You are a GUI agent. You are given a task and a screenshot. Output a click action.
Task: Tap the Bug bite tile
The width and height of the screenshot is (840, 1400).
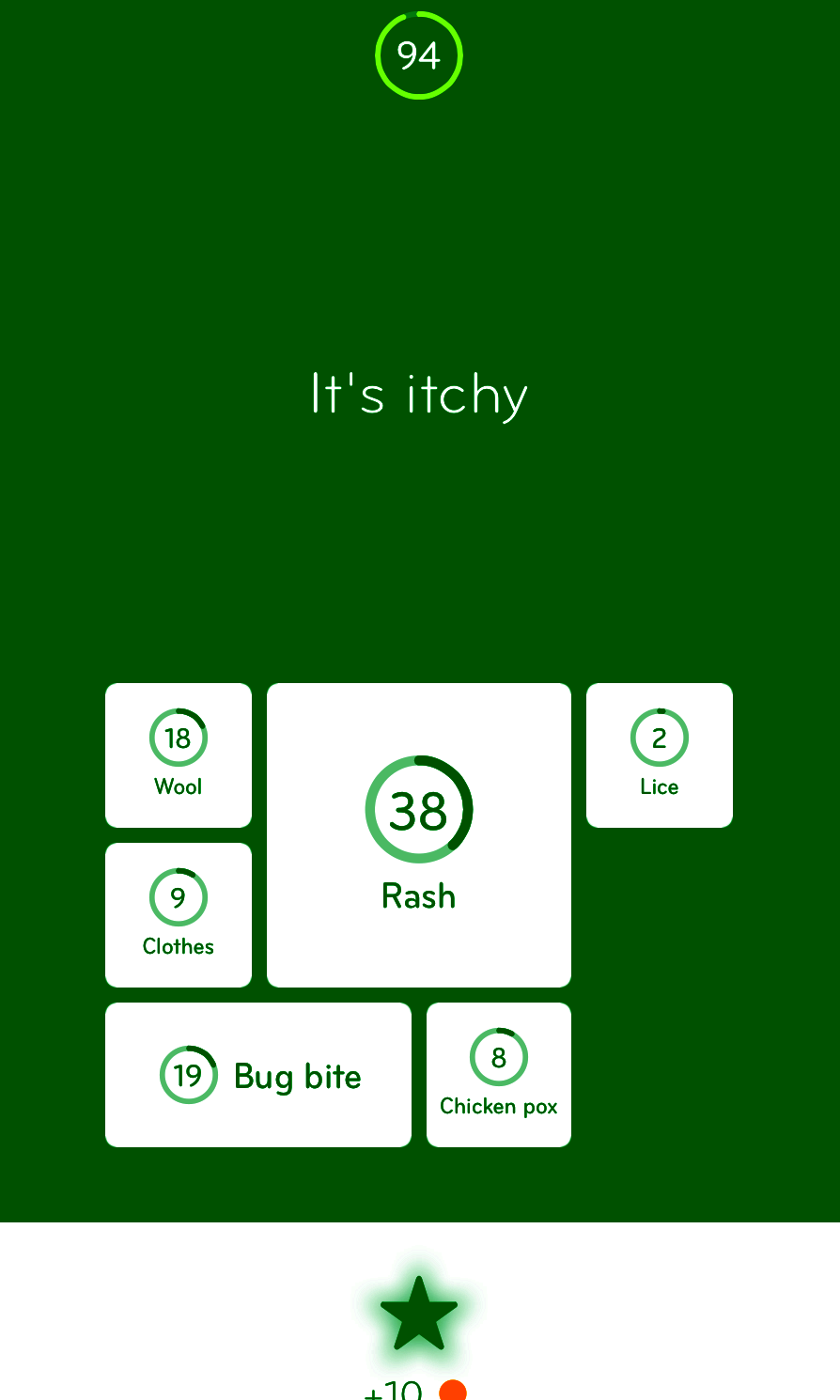tap(258, 1075)
